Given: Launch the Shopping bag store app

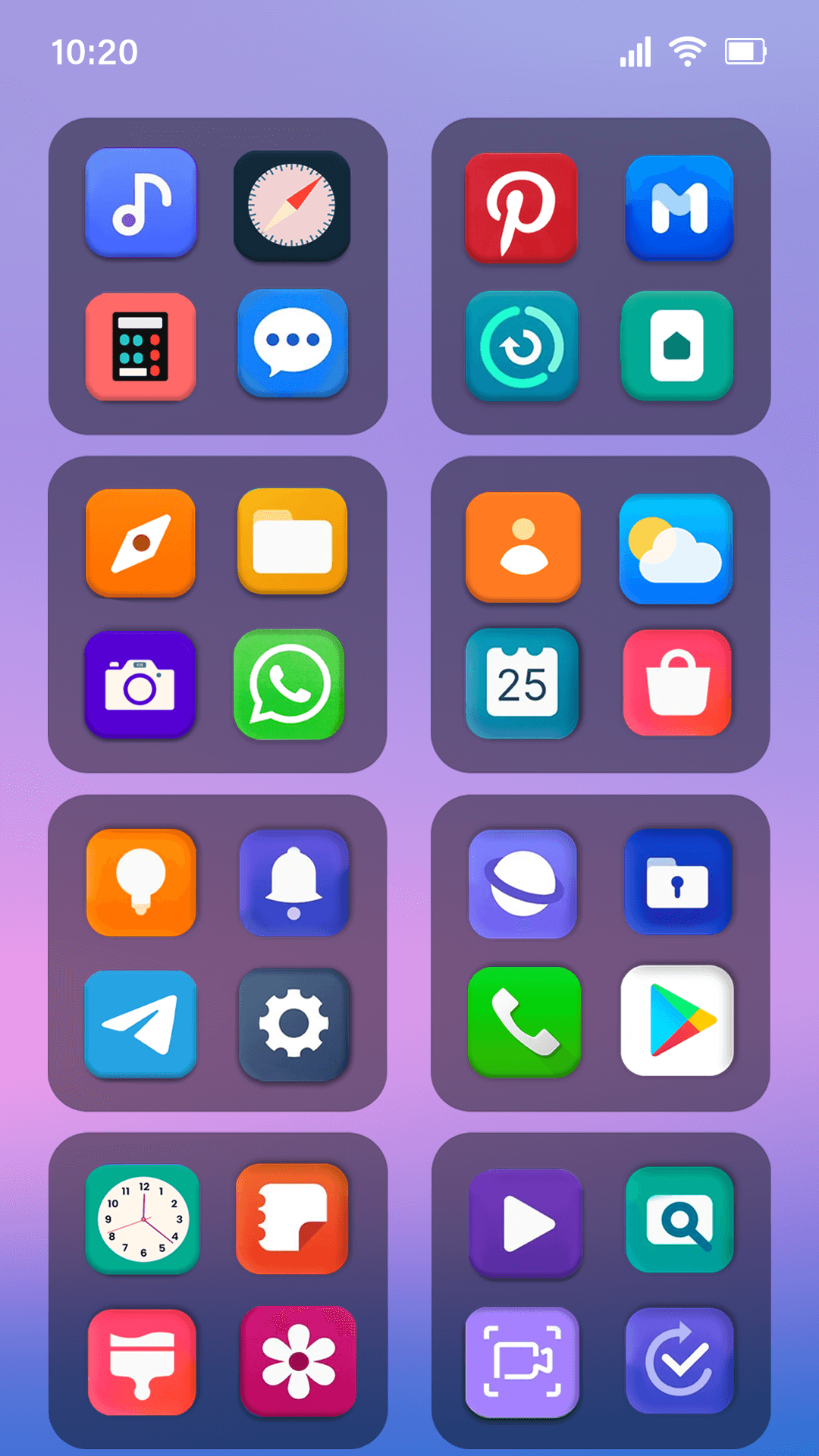Looking at the screenshot, I should 677,682.
